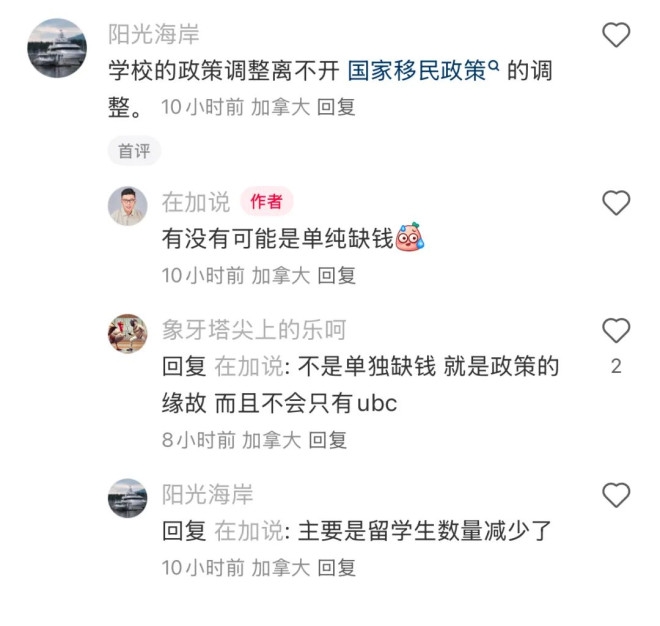Reply to 象牙塔尖上的乐呵's comment about ubc
660x626 pixels.
tap(327, 439)
